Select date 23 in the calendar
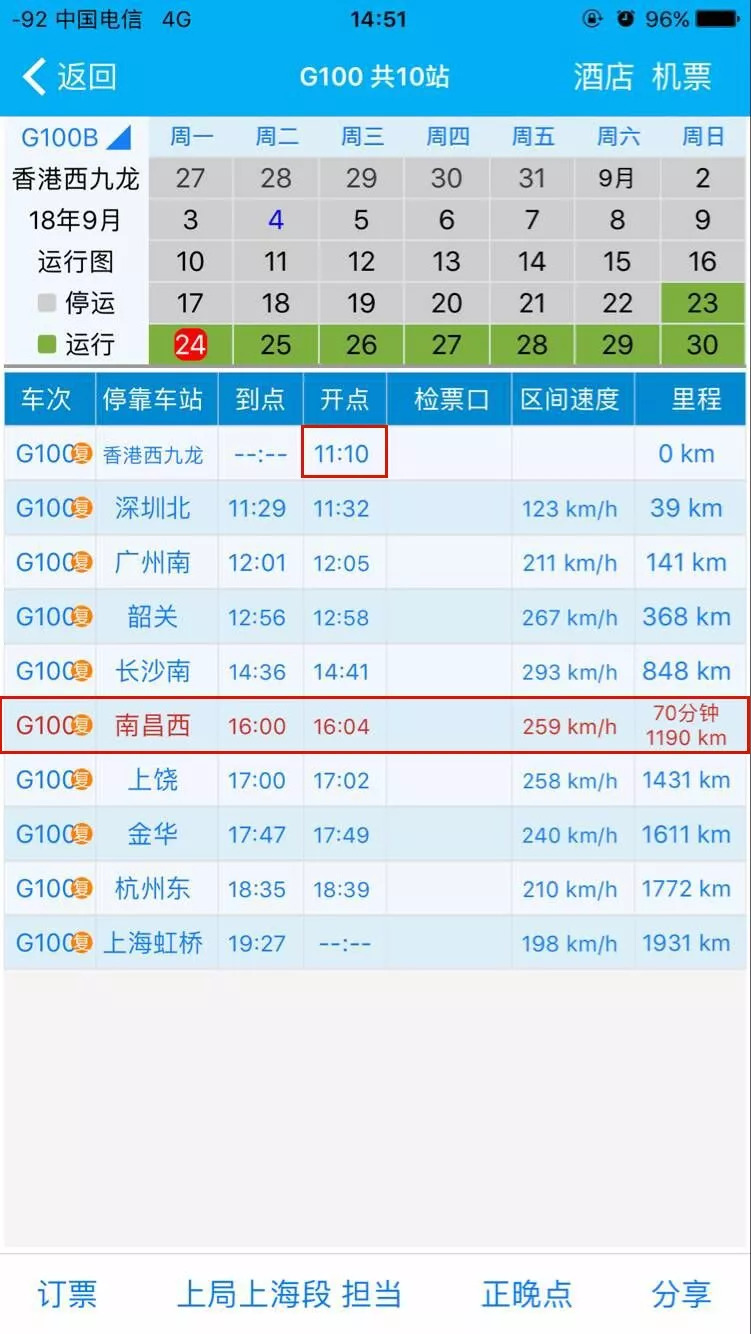Screen dimensions: 751x1334 pyautogui.click(x=703, y=303)
